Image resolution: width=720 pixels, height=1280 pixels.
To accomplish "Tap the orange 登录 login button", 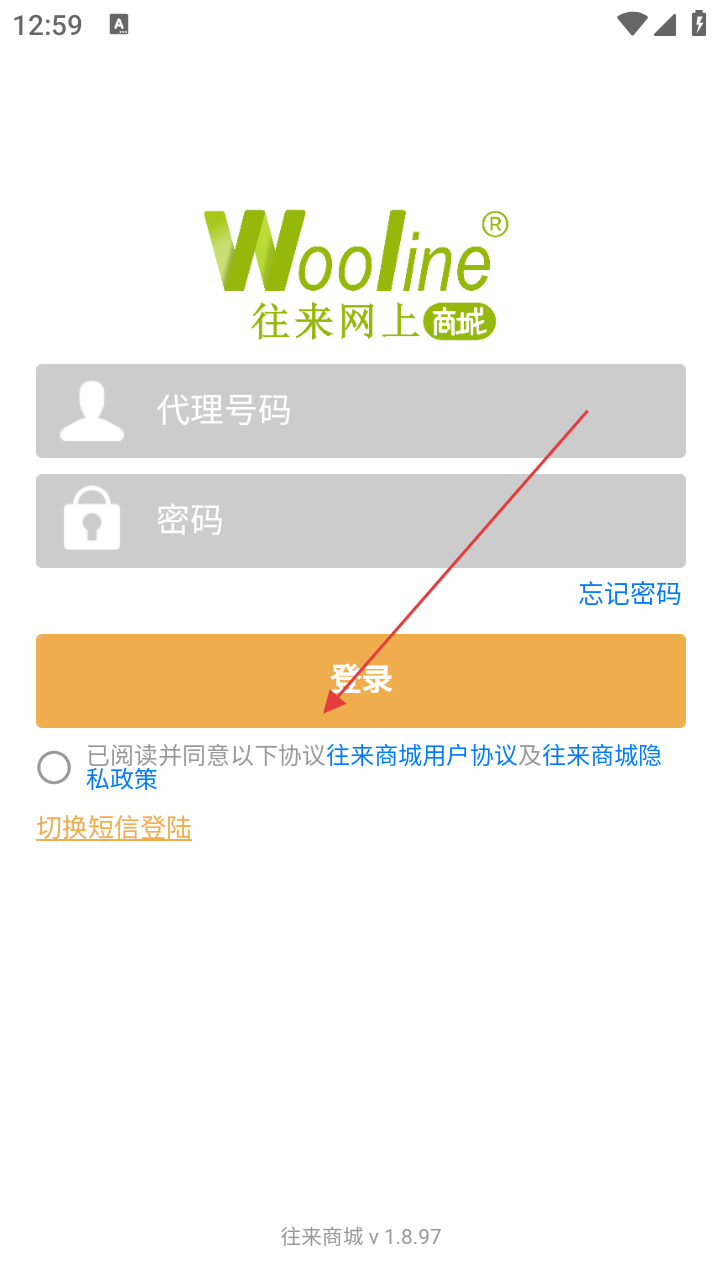I will [x=361, y=681].
